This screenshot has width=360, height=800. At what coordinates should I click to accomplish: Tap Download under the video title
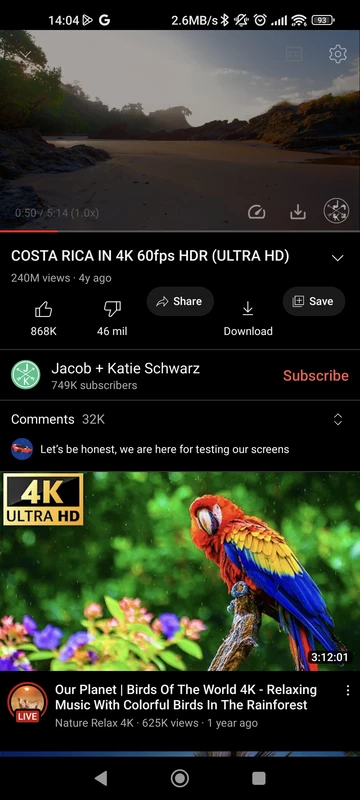point(248,319)
